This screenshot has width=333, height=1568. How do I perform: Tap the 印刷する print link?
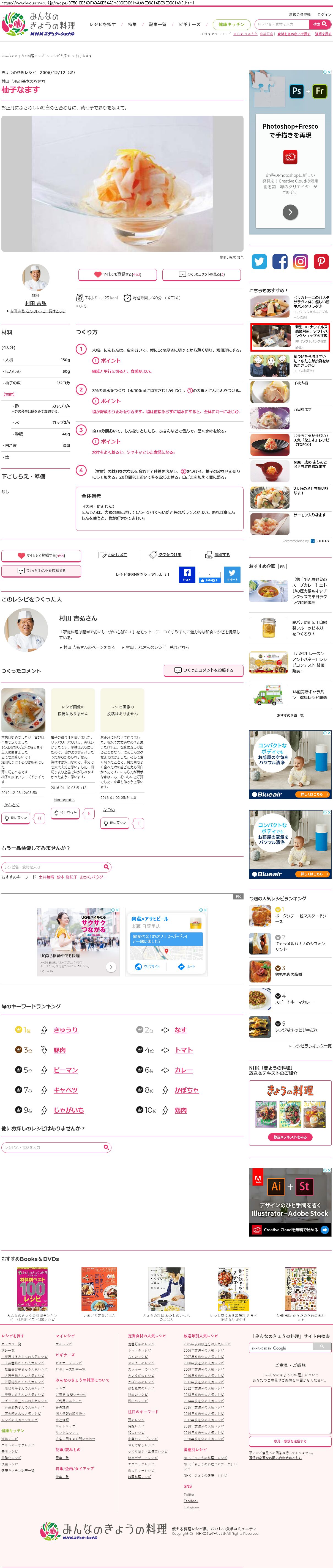click(218, 554)
